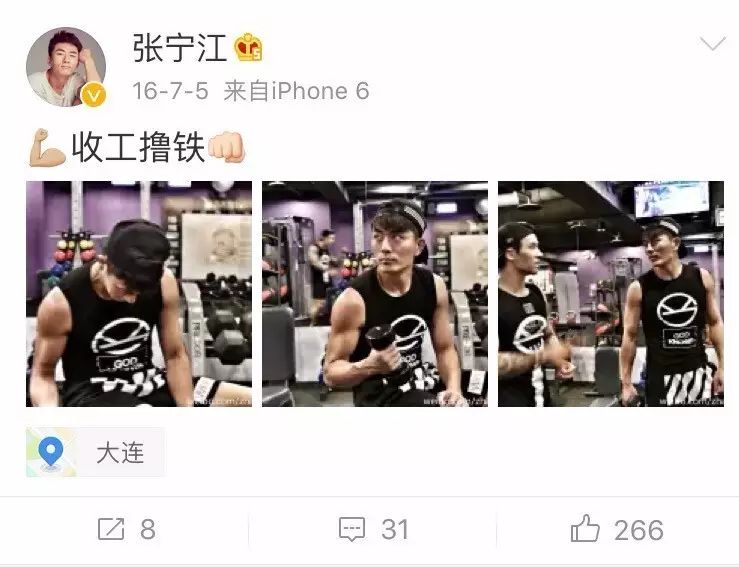Screen dimensions: 739x567
Task: Expand the post options chevron
Action: [712, 44]
